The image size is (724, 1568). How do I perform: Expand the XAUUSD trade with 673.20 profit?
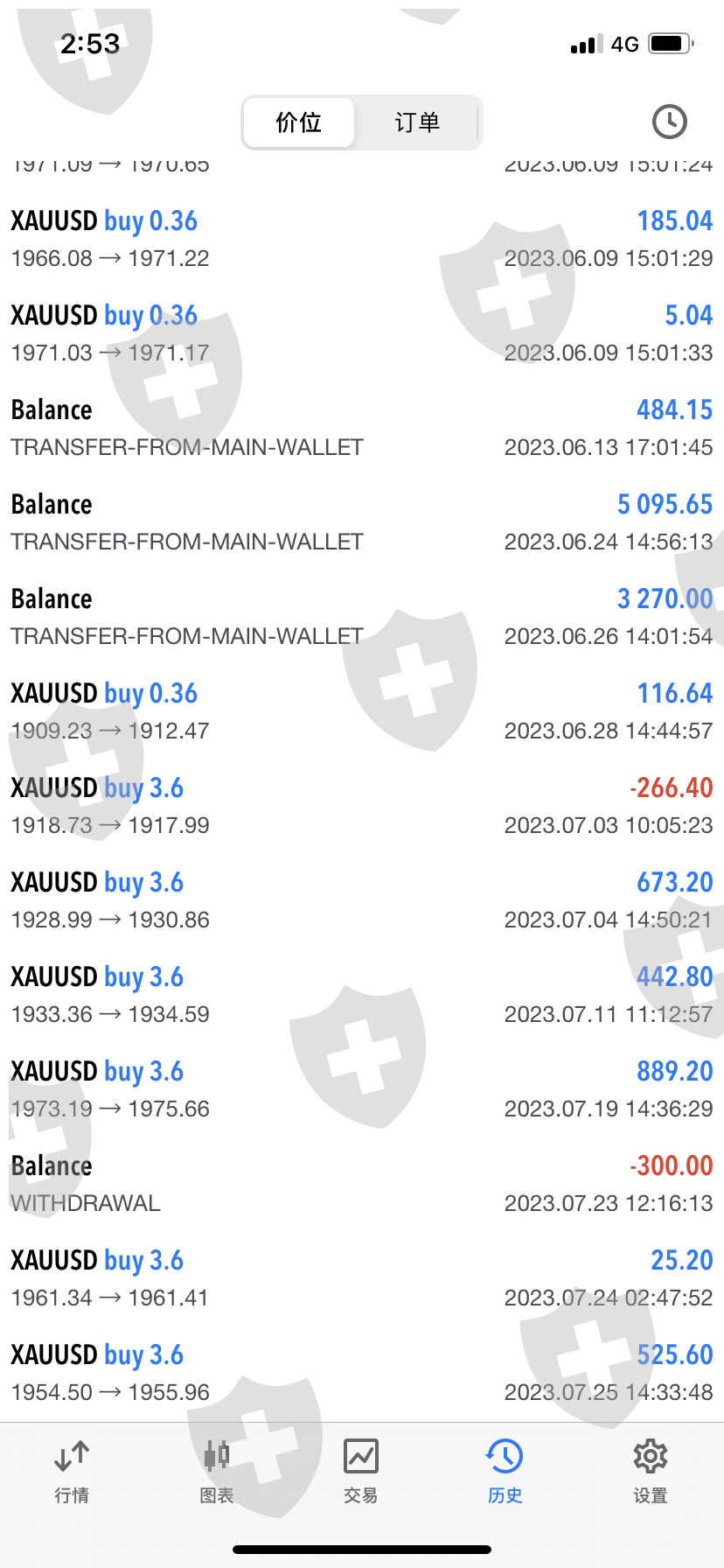pyautogui.click(x=361, y=900)
